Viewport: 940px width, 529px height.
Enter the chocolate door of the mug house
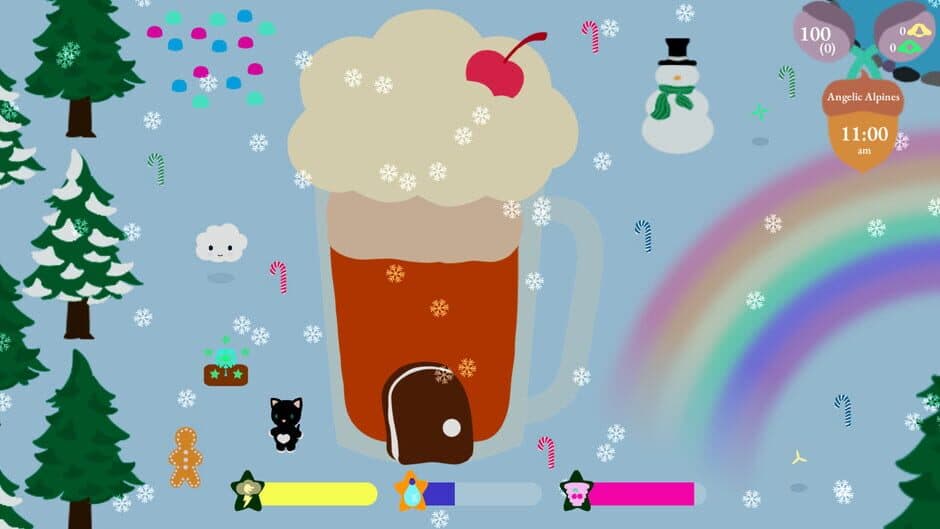tap(428, 413)
